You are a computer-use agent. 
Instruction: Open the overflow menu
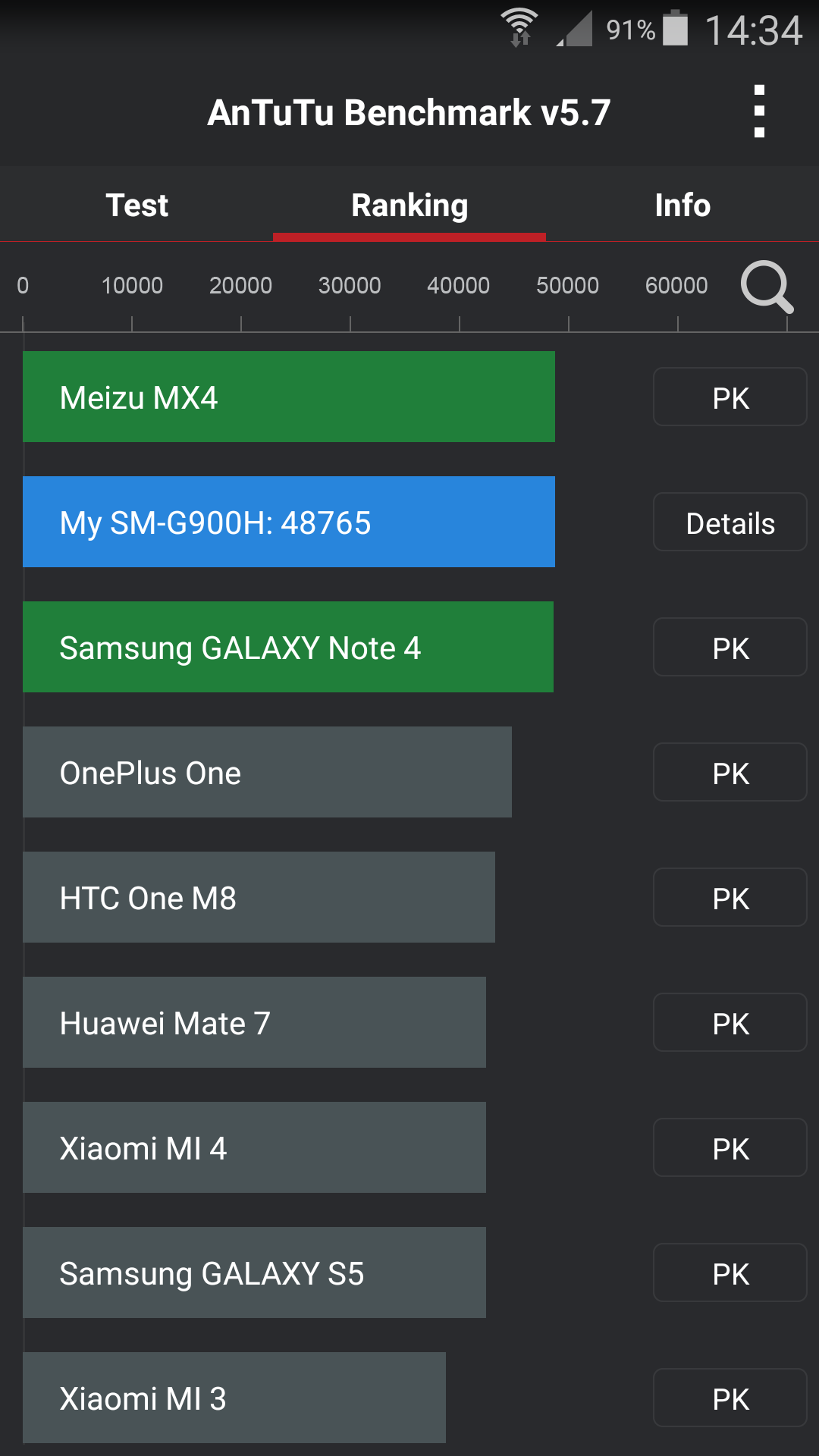point(759,111)
